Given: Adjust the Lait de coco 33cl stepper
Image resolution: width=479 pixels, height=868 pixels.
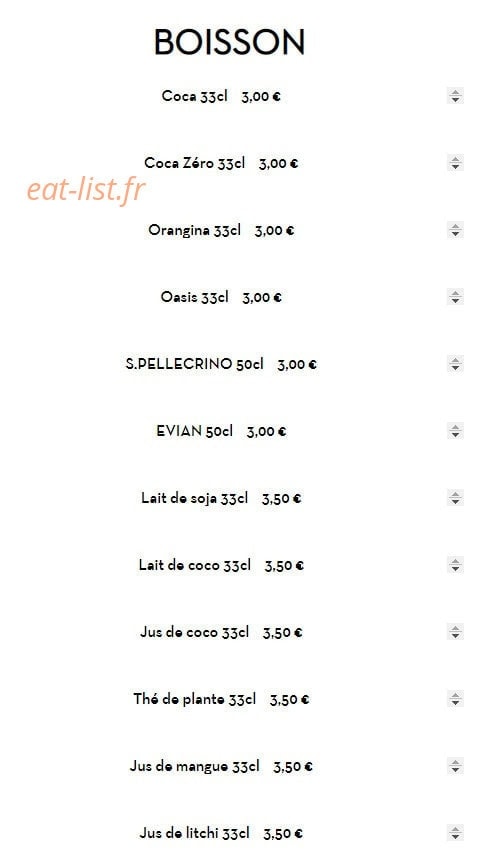Looking at the screenshot, I should pyautogui.click(x=455, y=565).
